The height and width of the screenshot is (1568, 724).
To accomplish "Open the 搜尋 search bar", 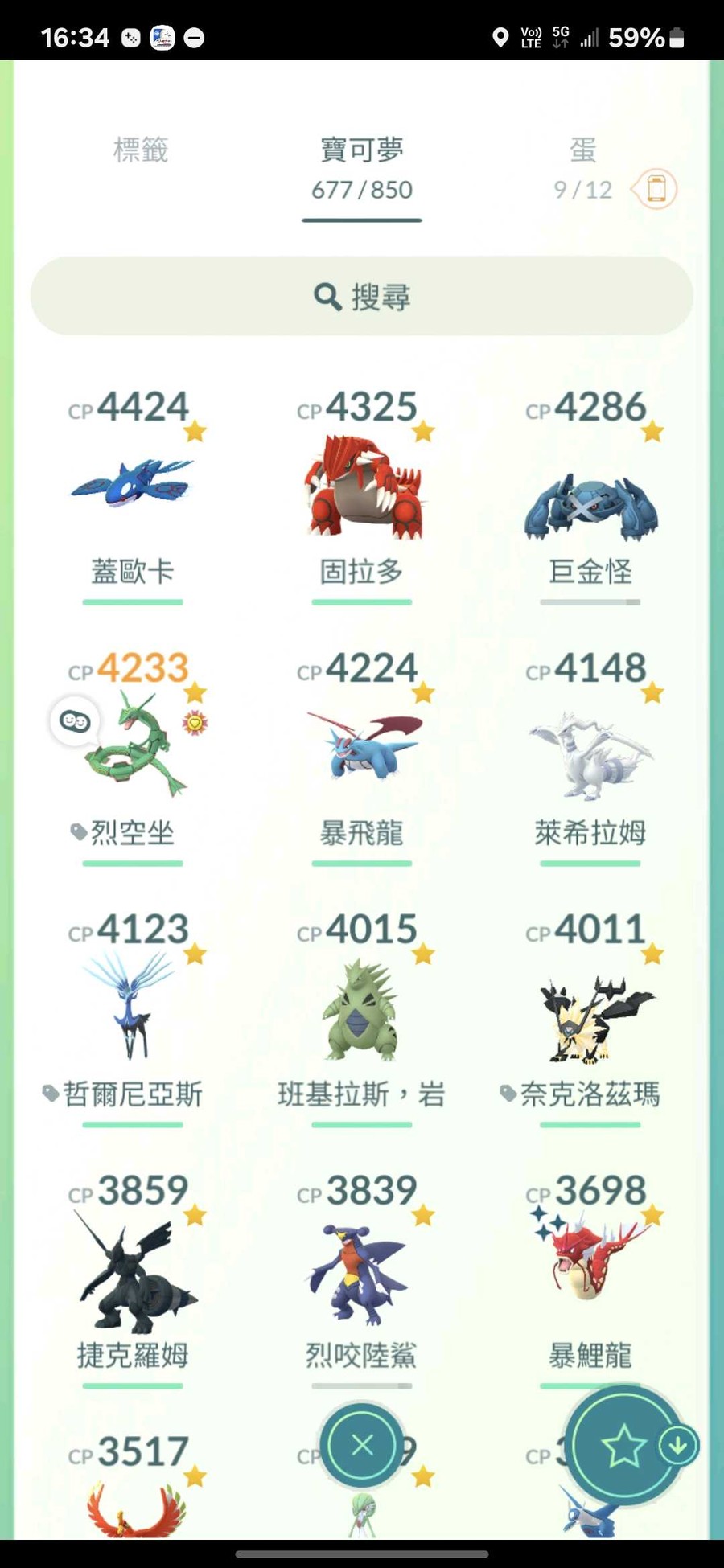I will pyautogui.click(x=362, y=297).
